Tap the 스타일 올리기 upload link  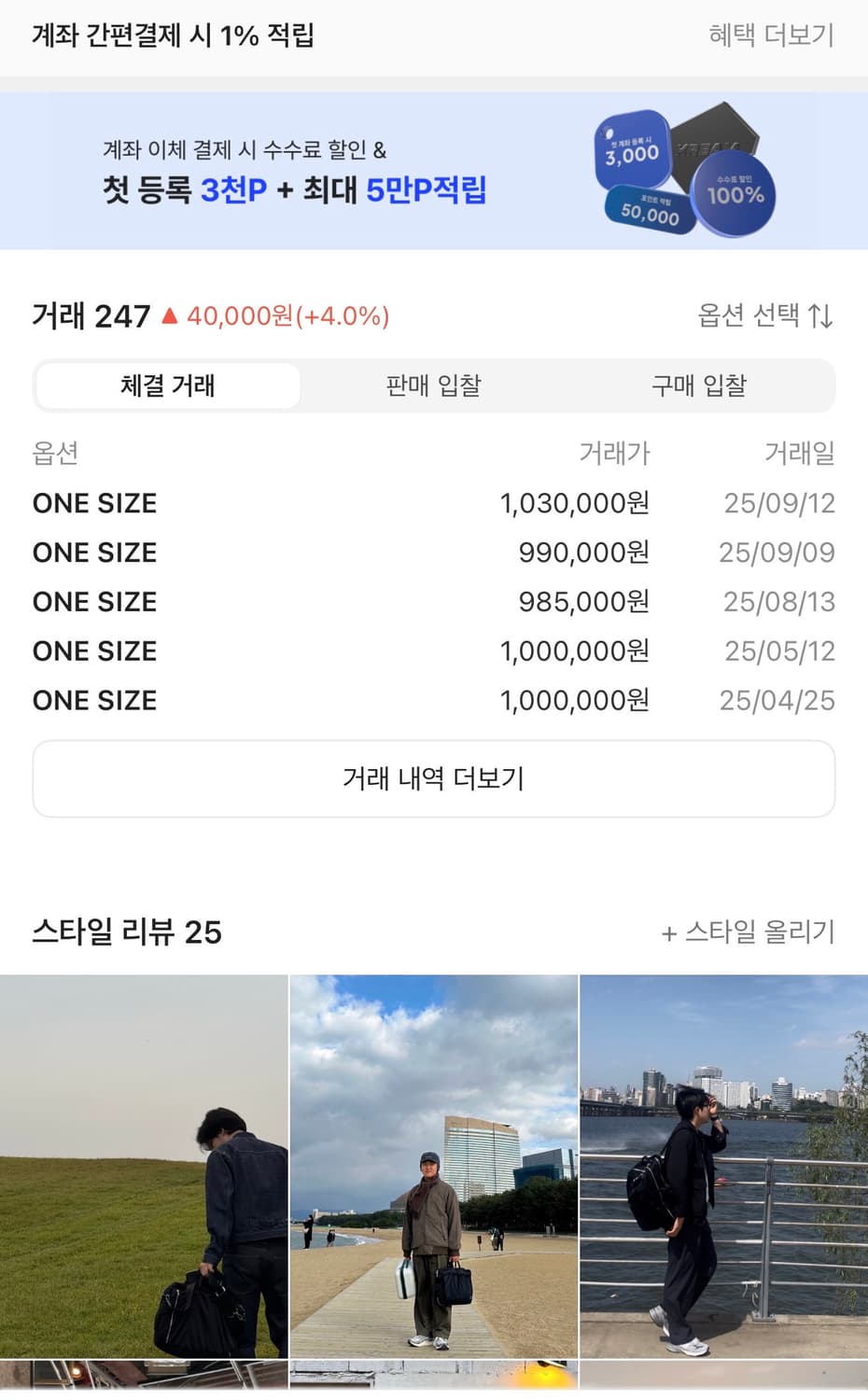[x=758, y=931]
